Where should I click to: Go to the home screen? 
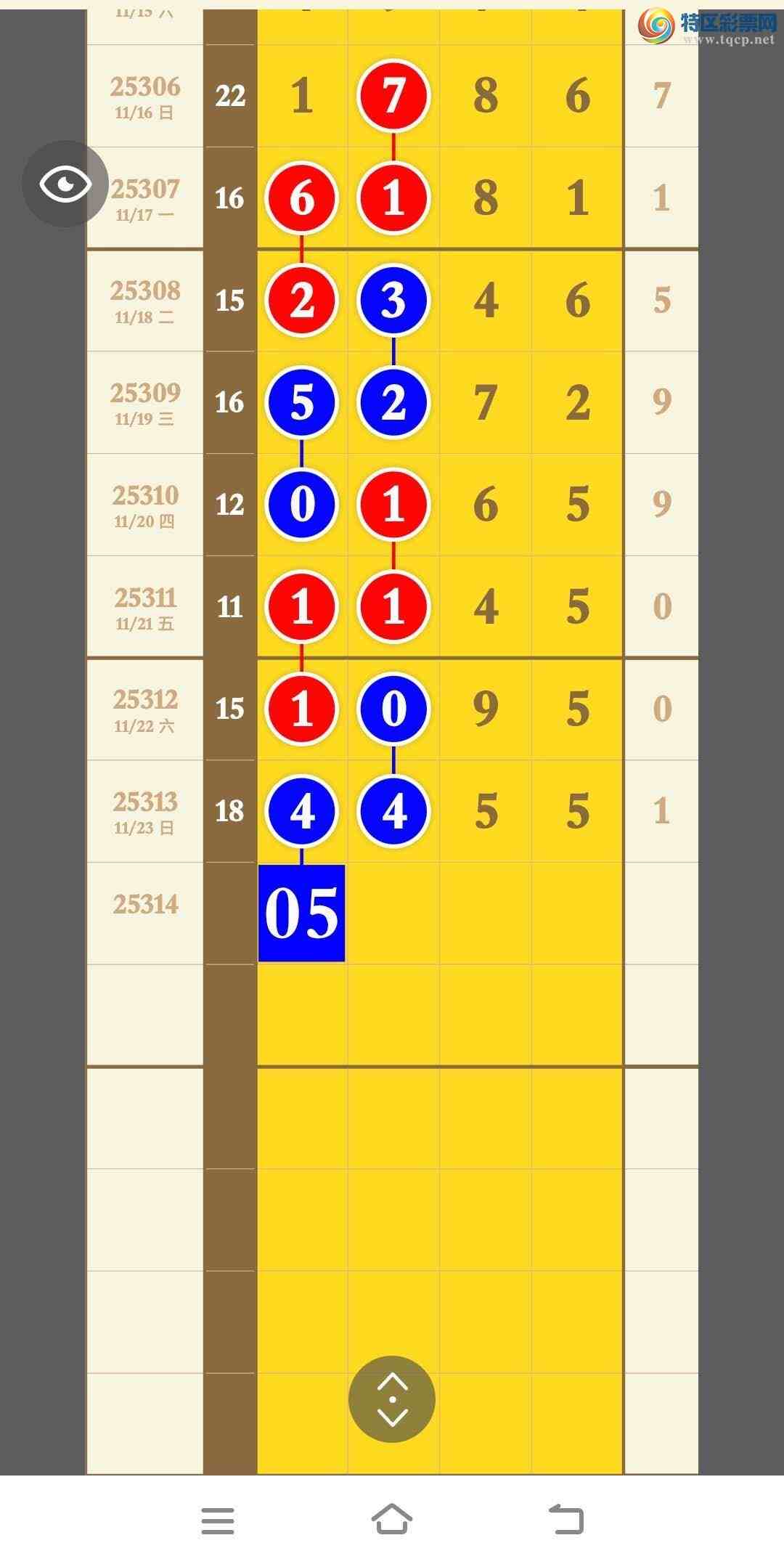click(392, 1518)
